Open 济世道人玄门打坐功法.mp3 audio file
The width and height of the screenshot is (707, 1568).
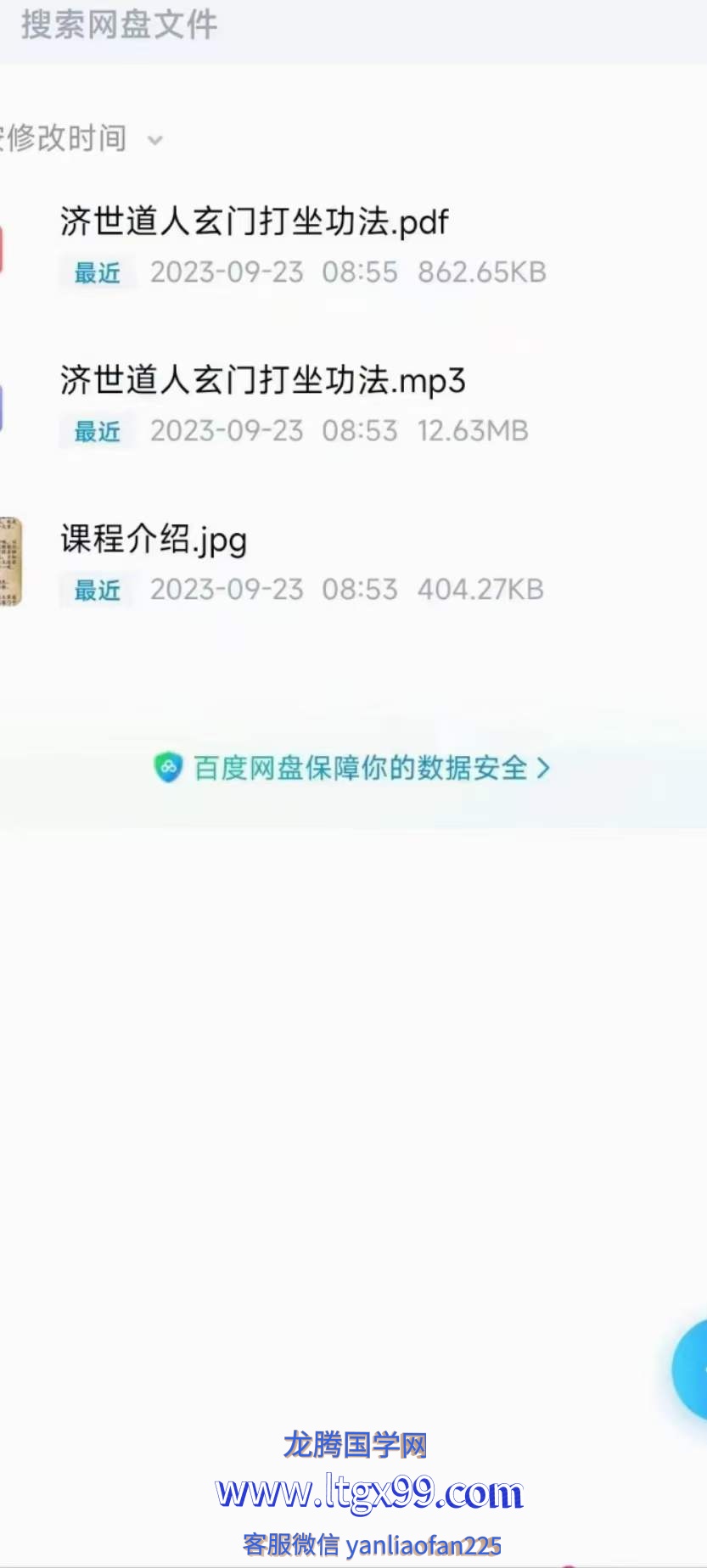tap(263, 381)
